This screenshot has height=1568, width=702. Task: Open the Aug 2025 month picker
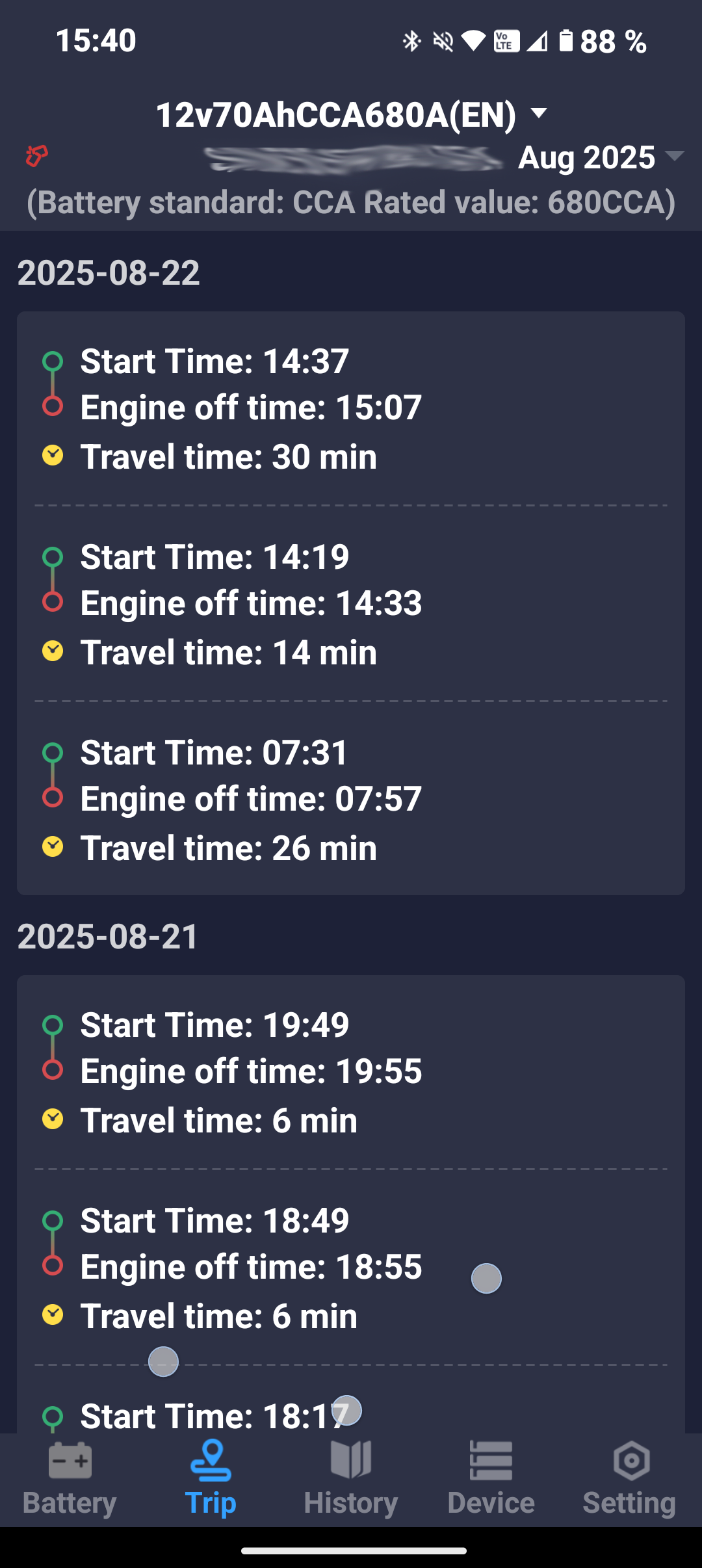coord(601,157)
